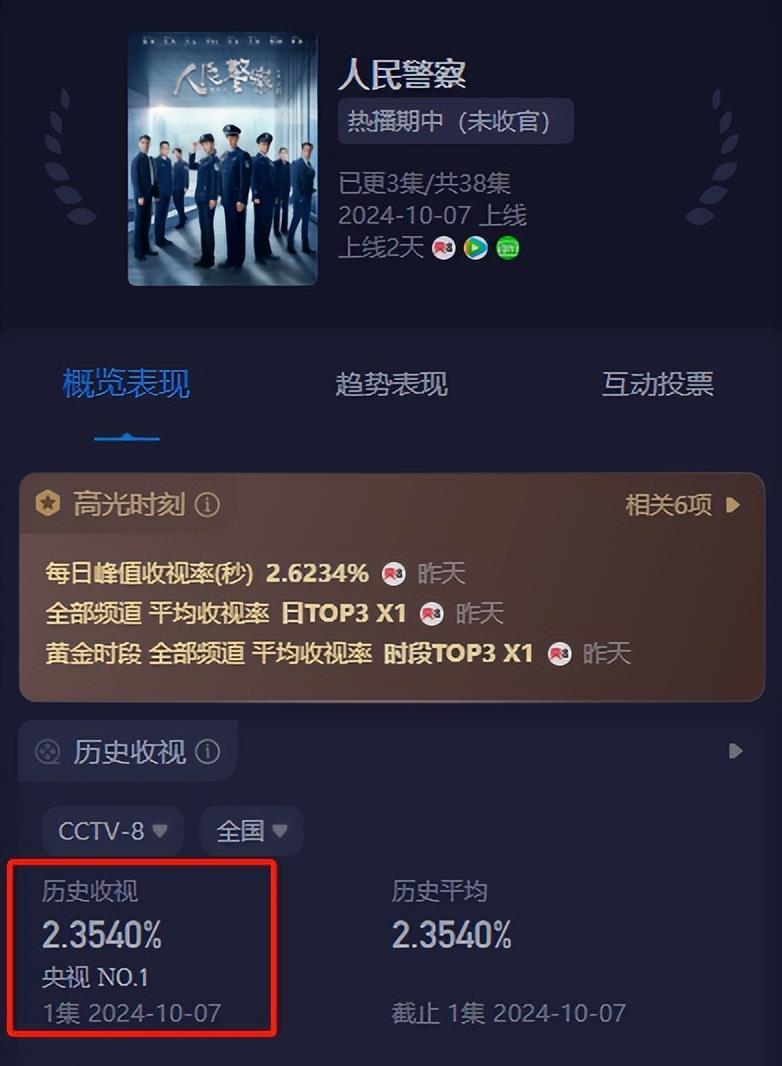
Task: Show info for 高光时刻
Action: 207,505
